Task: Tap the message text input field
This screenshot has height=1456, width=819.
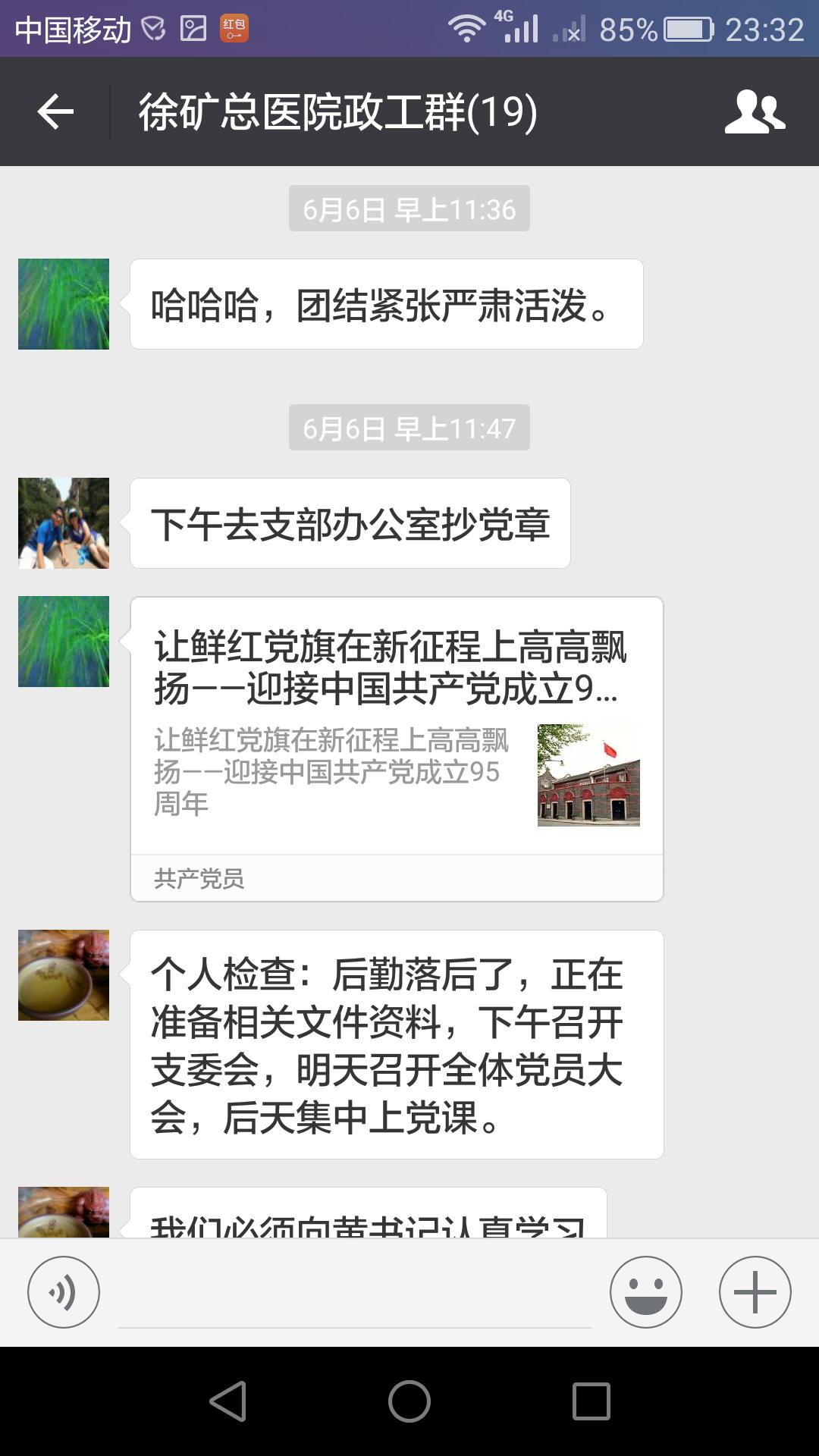Action: 354,1297
